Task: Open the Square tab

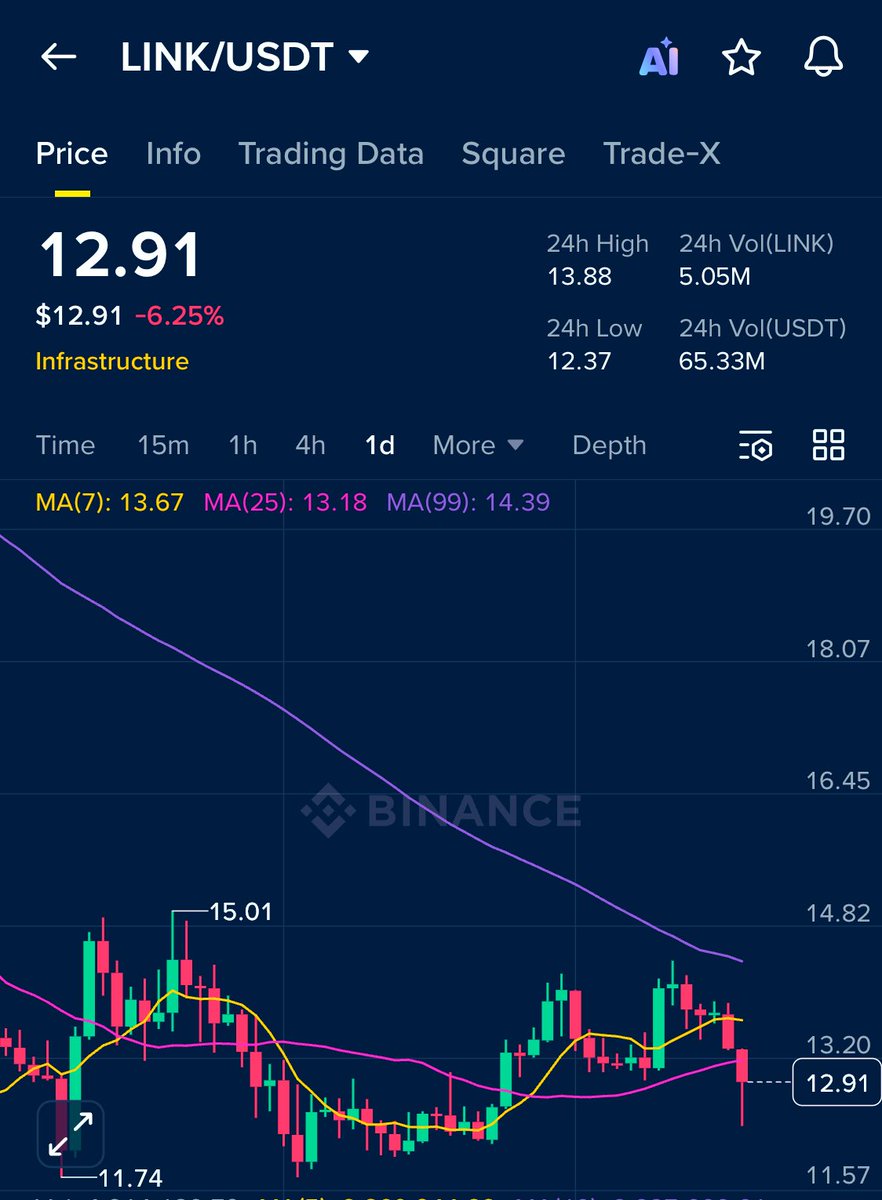Action: (513, 154)
